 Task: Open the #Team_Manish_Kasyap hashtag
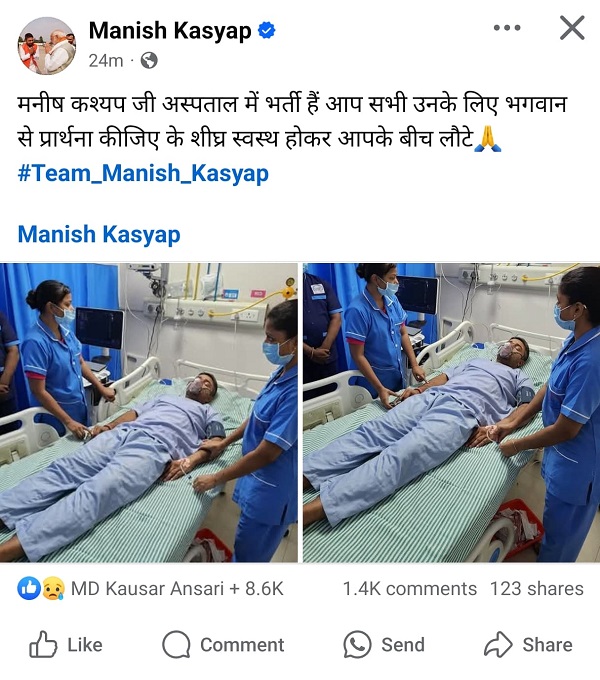point(143,173)
